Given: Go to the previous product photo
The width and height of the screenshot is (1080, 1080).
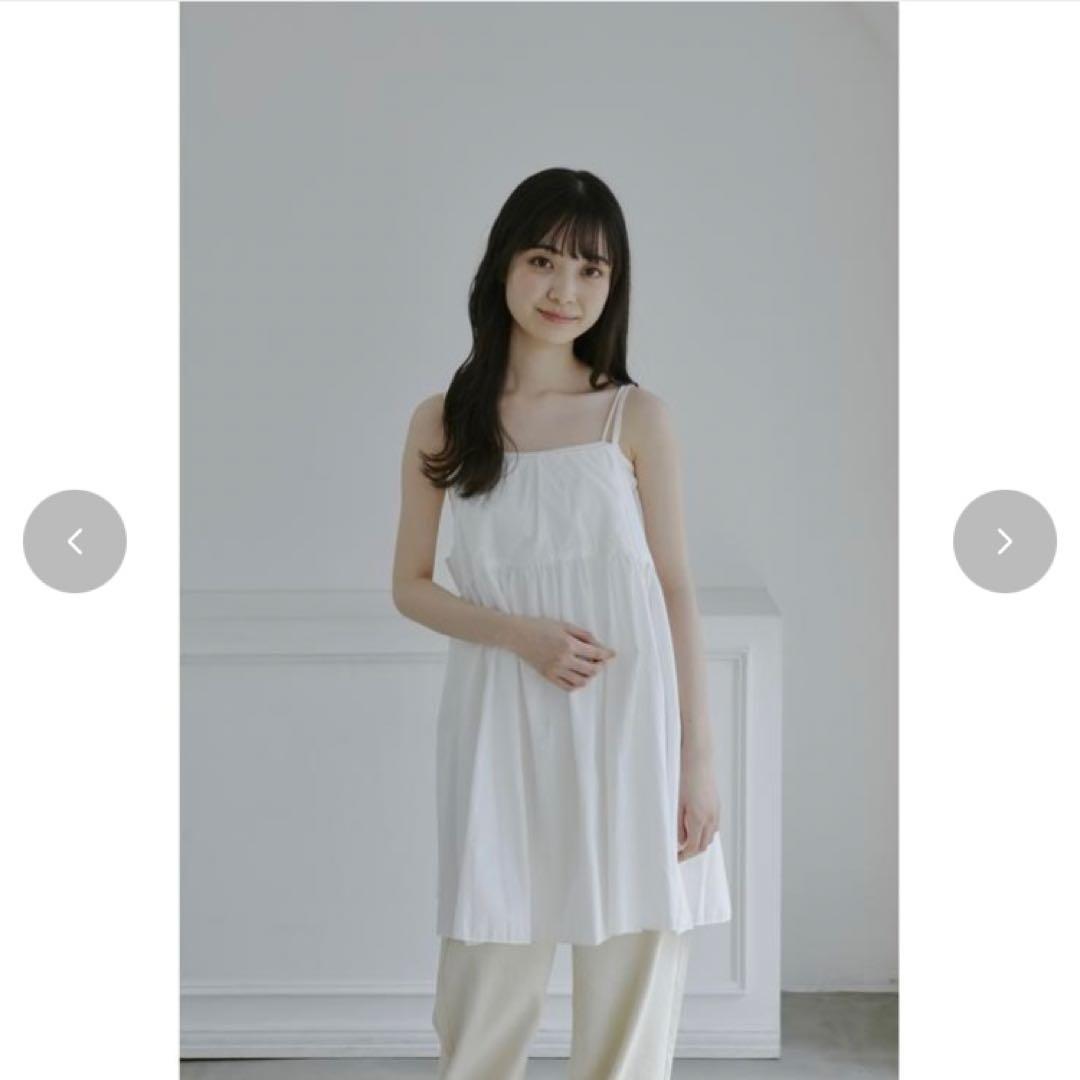Looking at the screenshot, I should click(75, 541).
